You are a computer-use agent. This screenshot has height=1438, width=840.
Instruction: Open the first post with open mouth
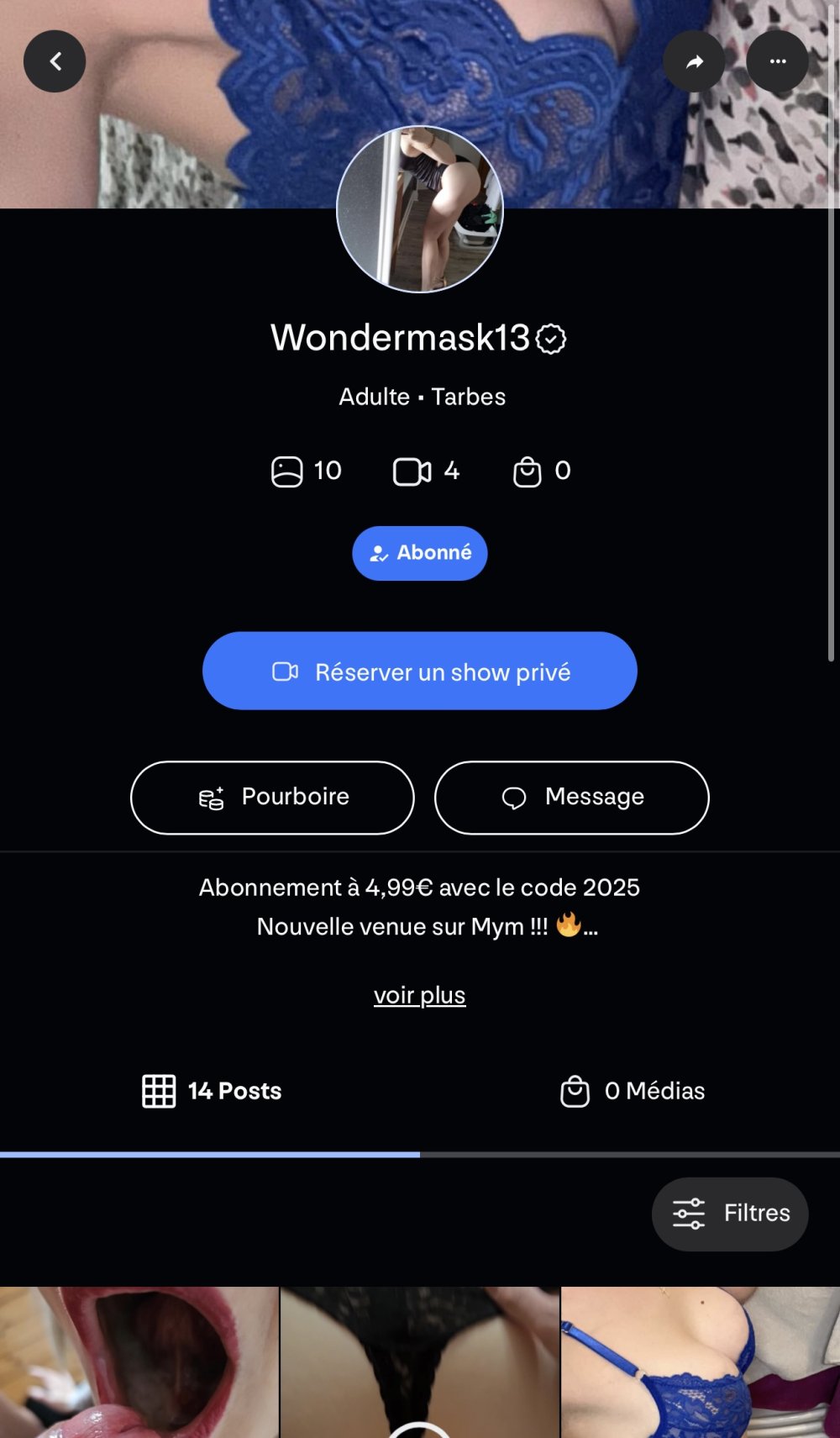click(x=139, y=1362)
